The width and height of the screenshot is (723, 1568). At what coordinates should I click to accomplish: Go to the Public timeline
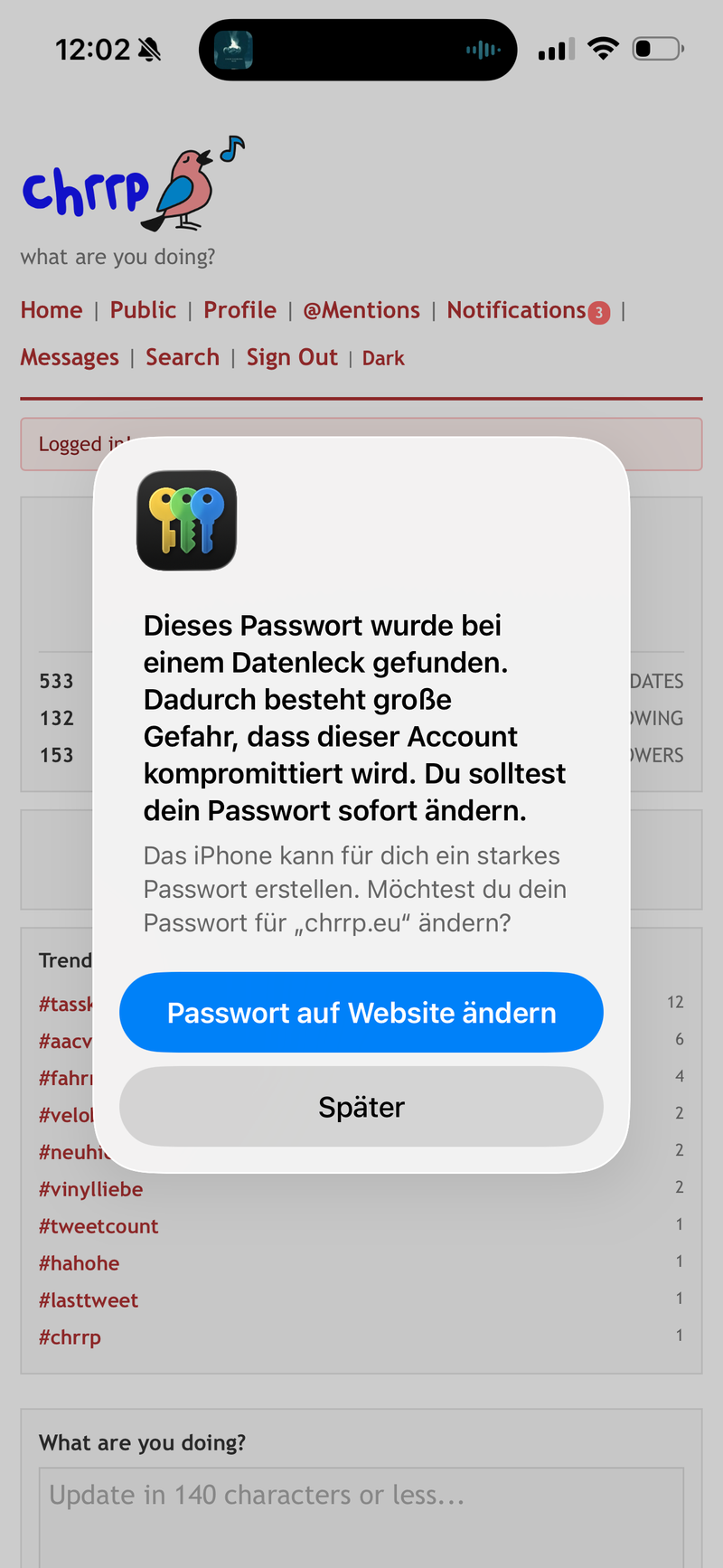[143, 310]
